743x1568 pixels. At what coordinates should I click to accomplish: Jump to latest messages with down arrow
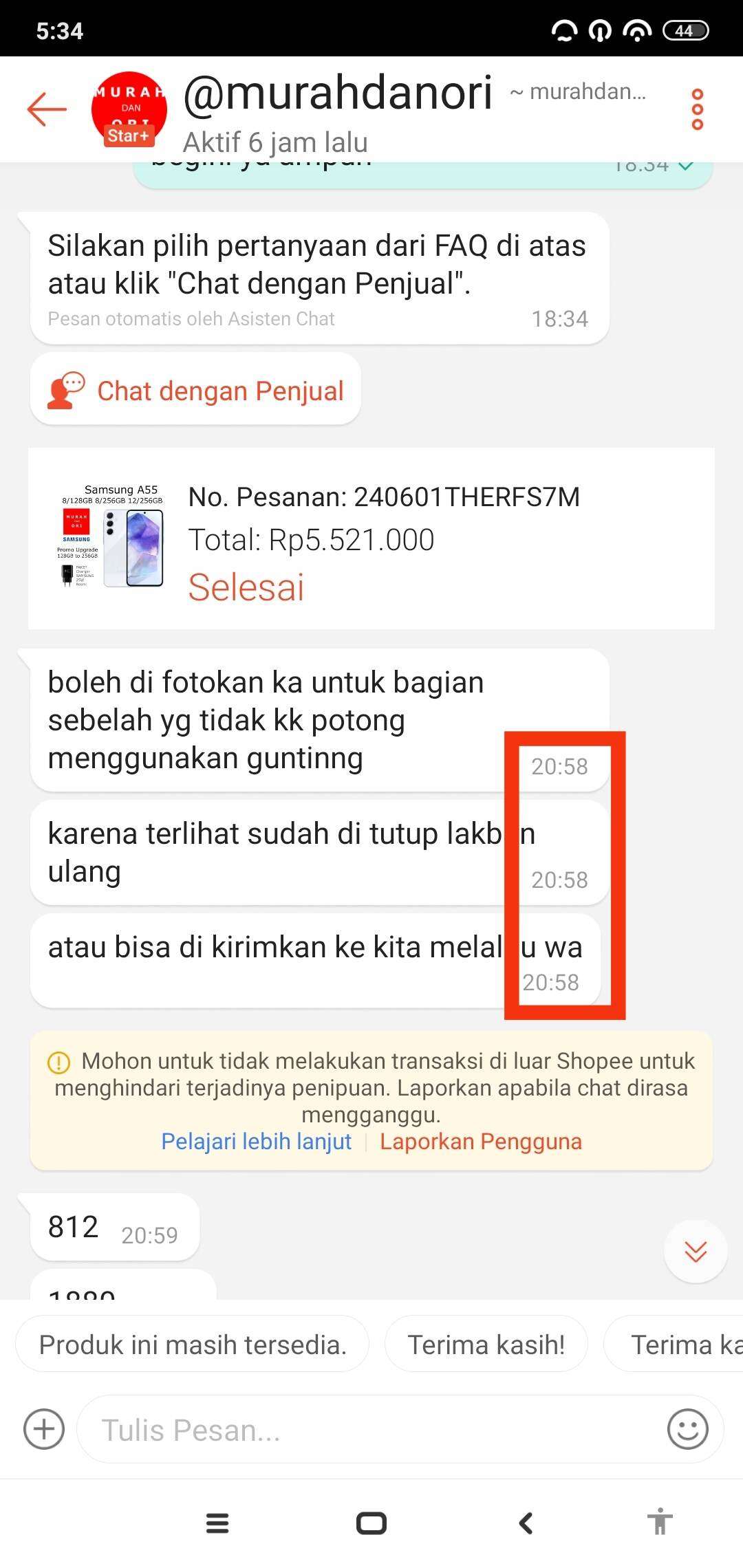click(696, 1251)
